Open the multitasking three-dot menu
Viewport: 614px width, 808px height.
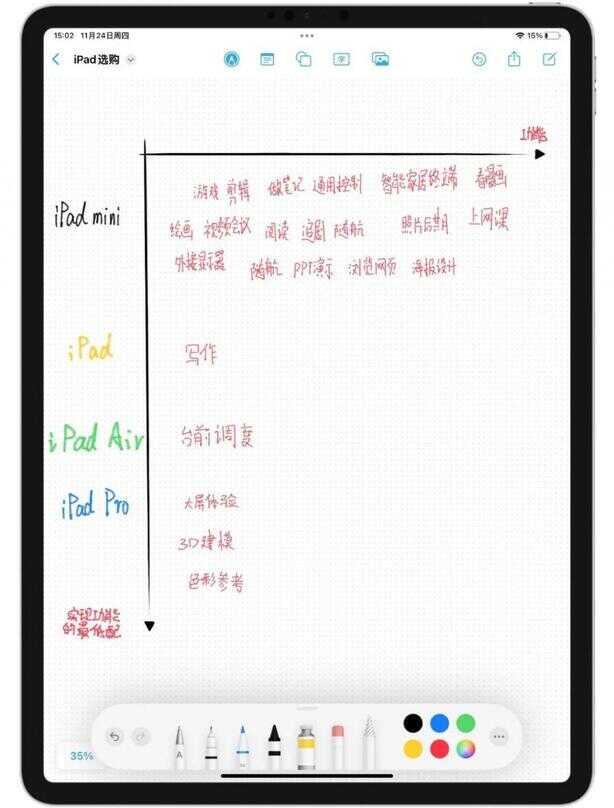tap(306, 35)
